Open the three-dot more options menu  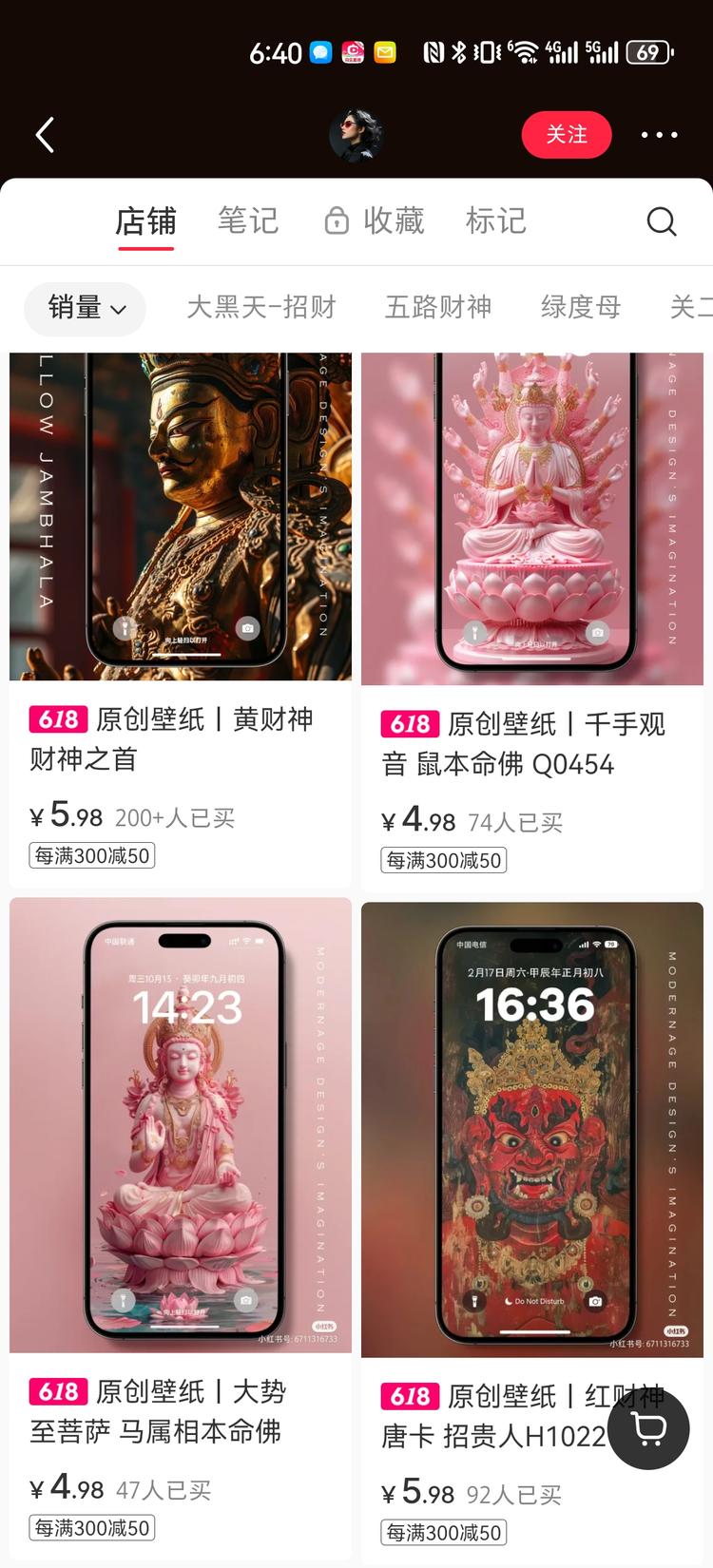(659, 135)
